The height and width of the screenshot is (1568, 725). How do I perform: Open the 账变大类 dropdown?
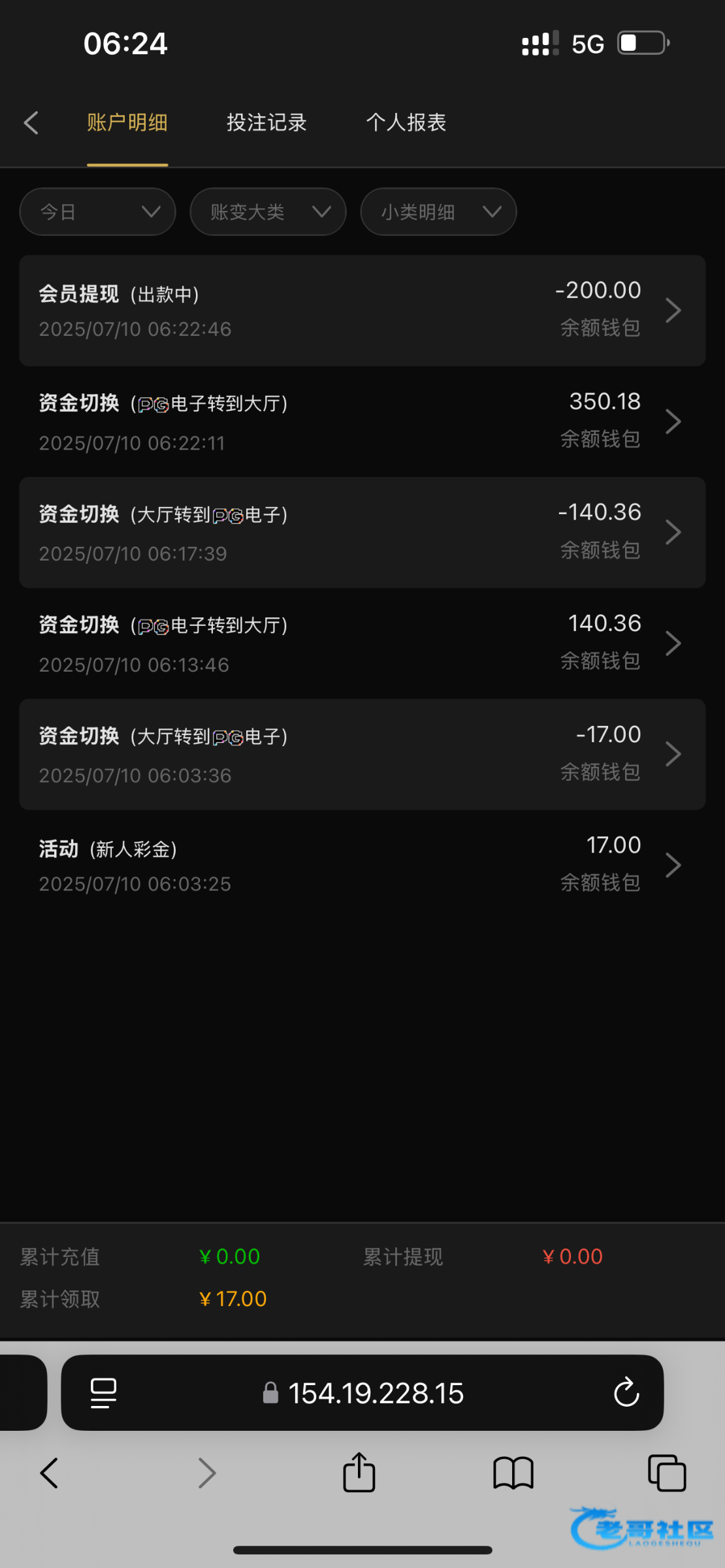click(268, 212)
